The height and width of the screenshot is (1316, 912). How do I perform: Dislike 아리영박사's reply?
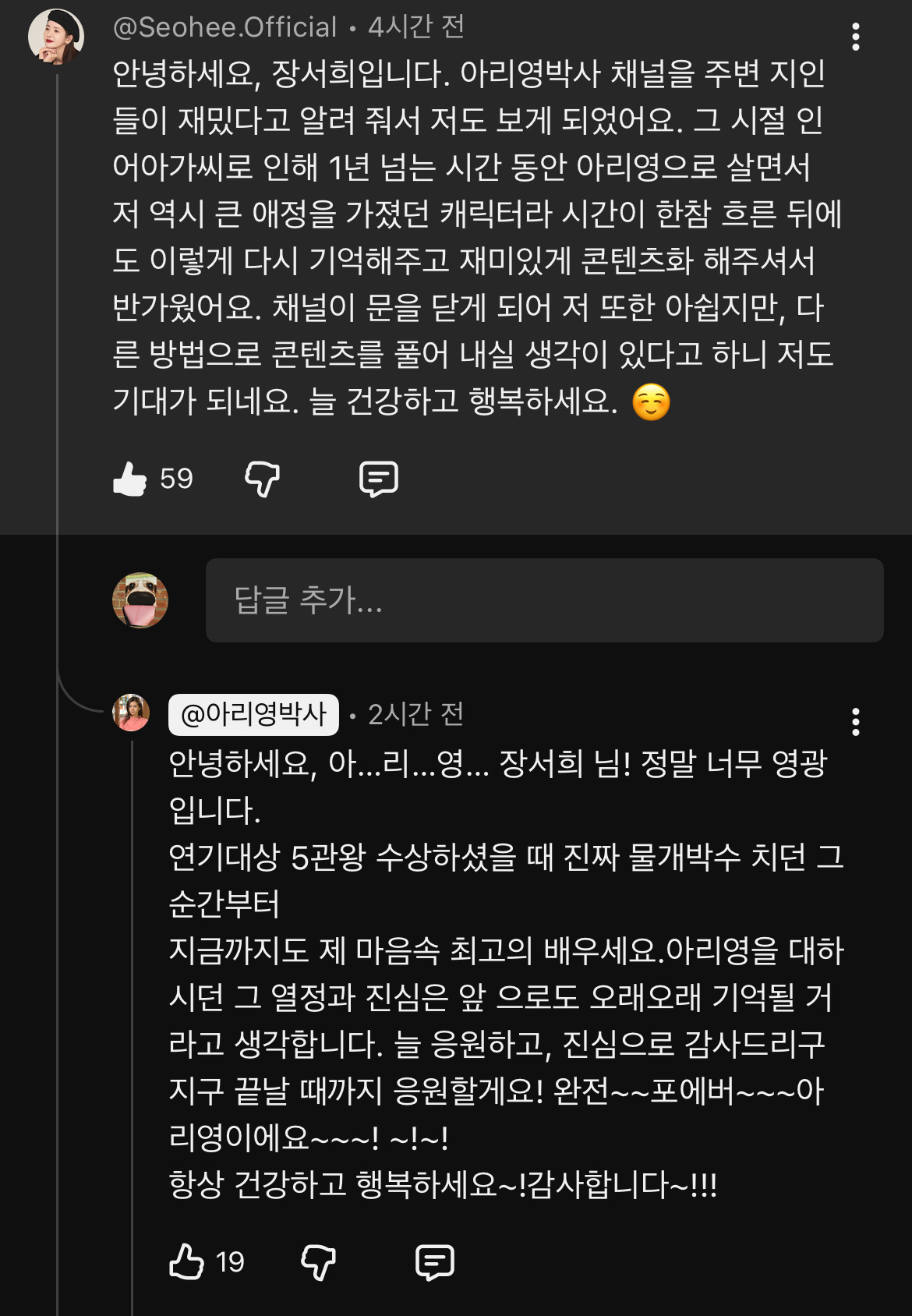click(318, 1261)
